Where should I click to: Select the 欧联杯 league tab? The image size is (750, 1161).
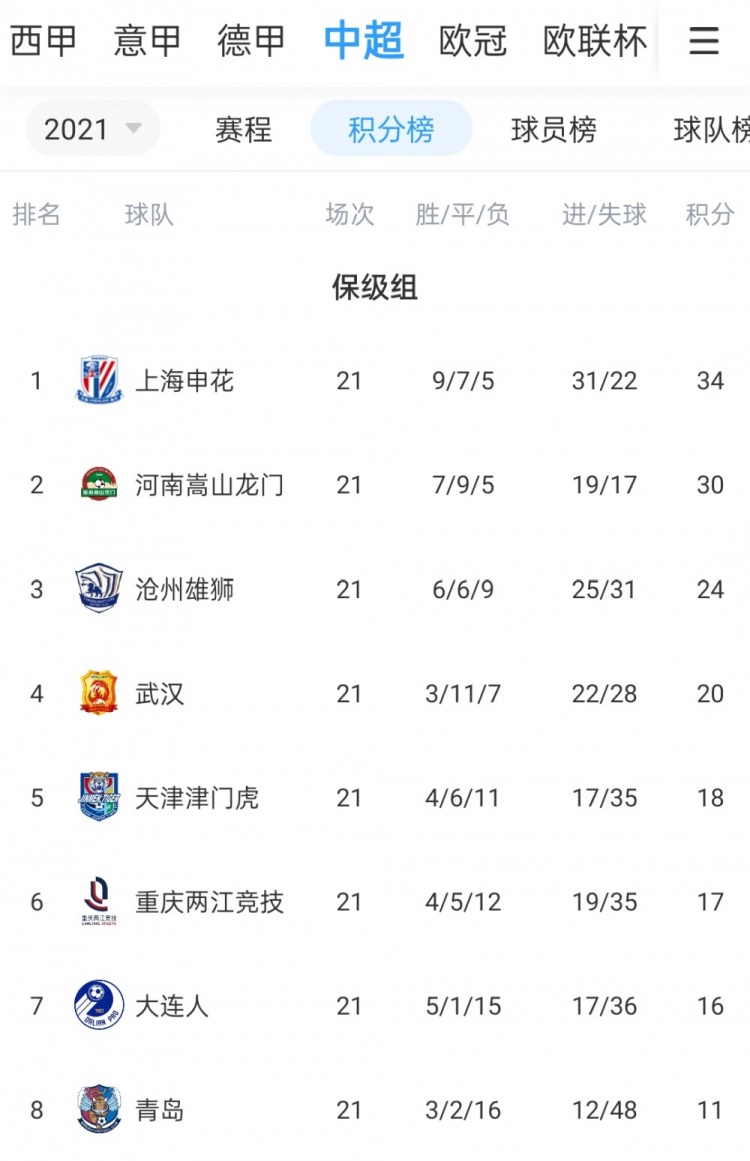pos(595,41)
